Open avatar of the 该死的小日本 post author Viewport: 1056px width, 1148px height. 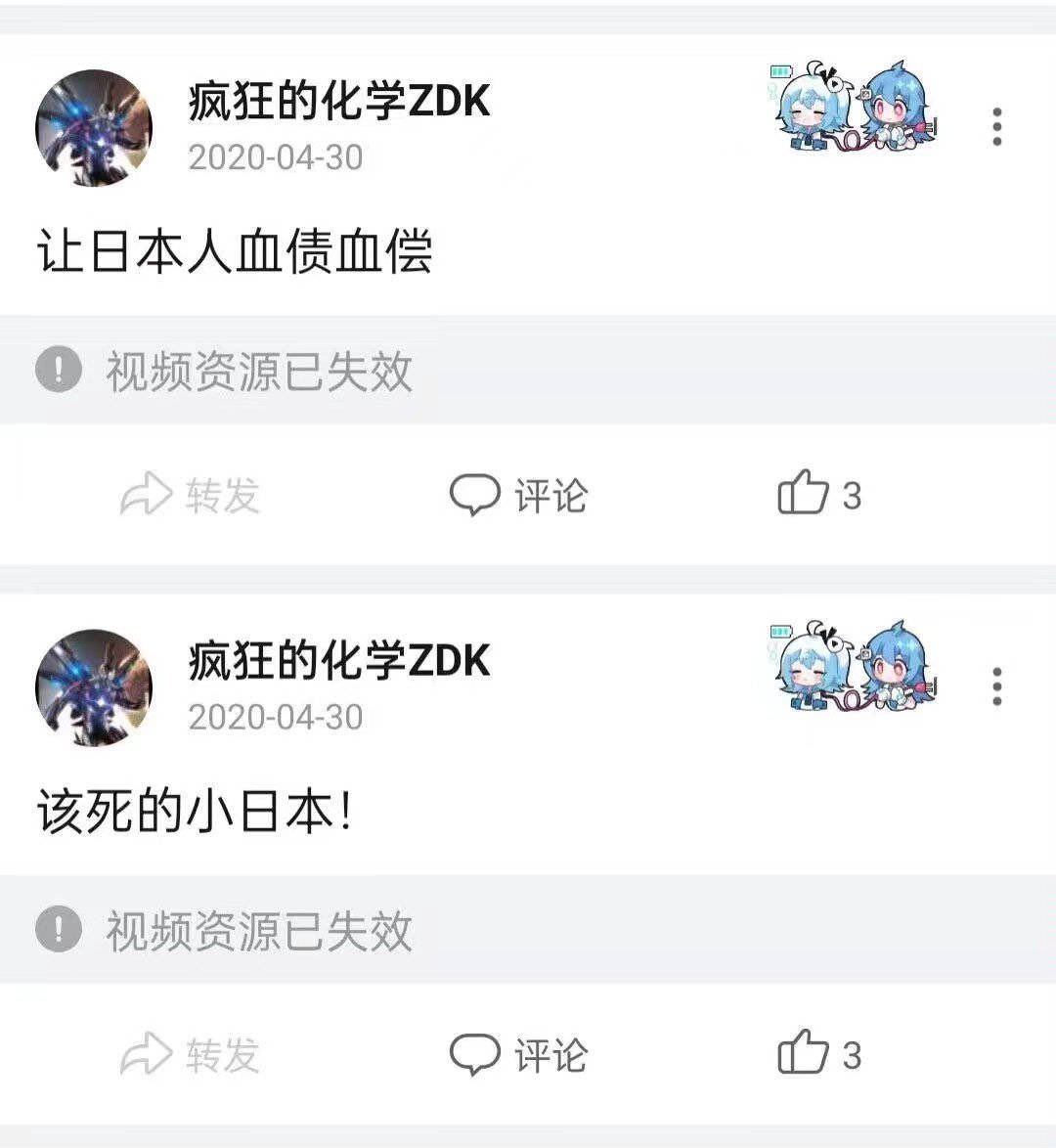tap(94, 687)
